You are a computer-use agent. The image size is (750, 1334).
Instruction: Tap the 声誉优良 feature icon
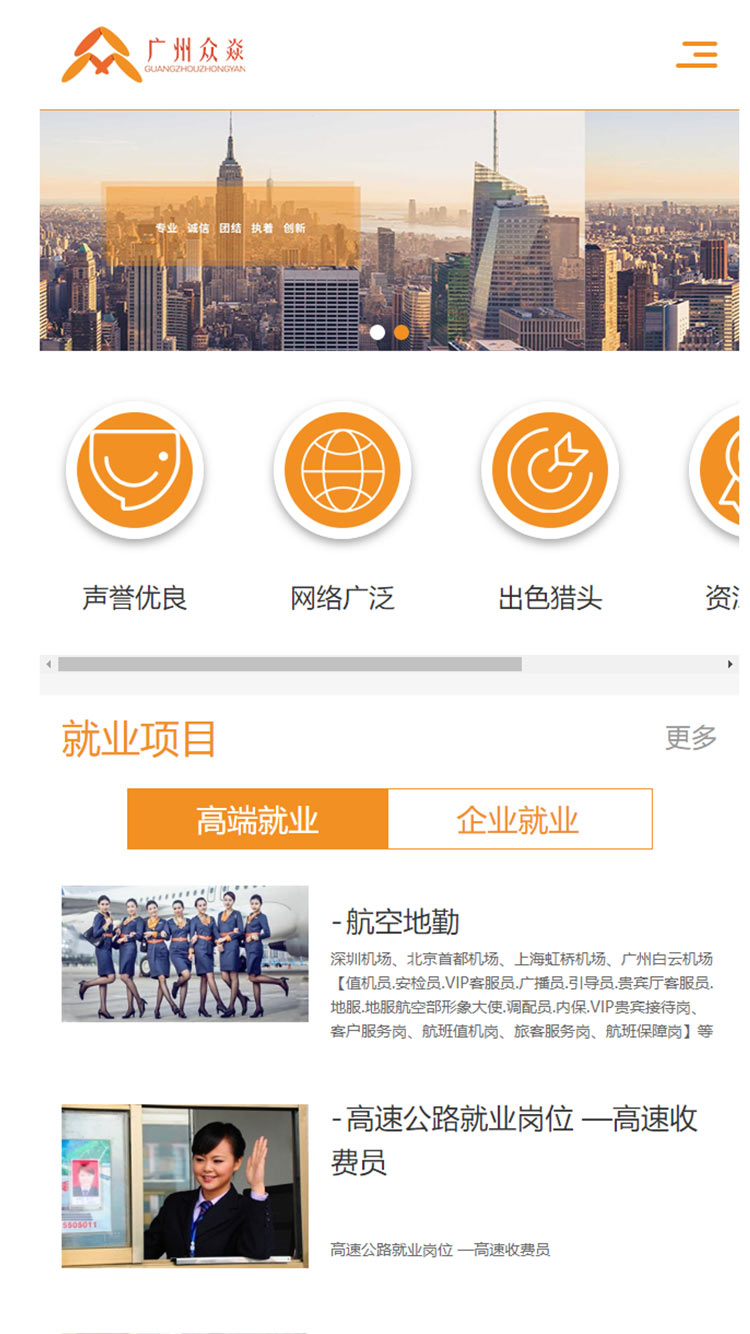pos(135,470)
